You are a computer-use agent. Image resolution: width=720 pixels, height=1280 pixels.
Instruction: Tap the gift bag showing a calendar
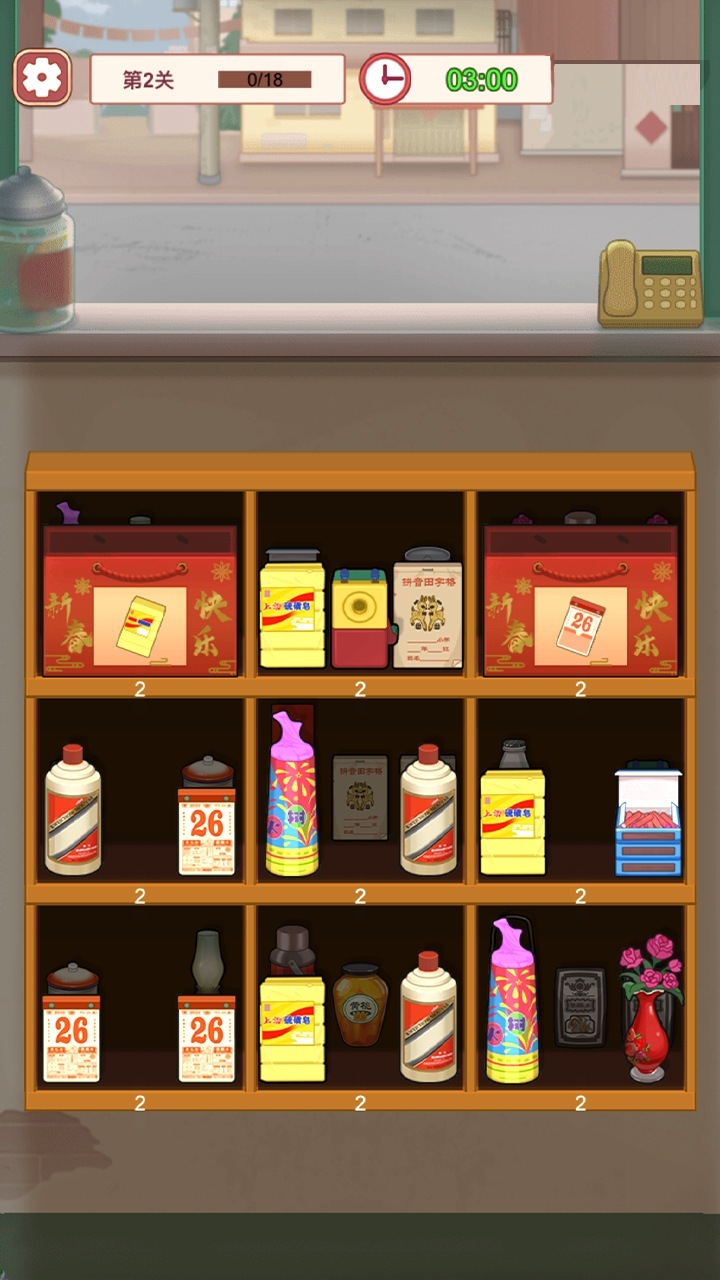tap(580, 602)
